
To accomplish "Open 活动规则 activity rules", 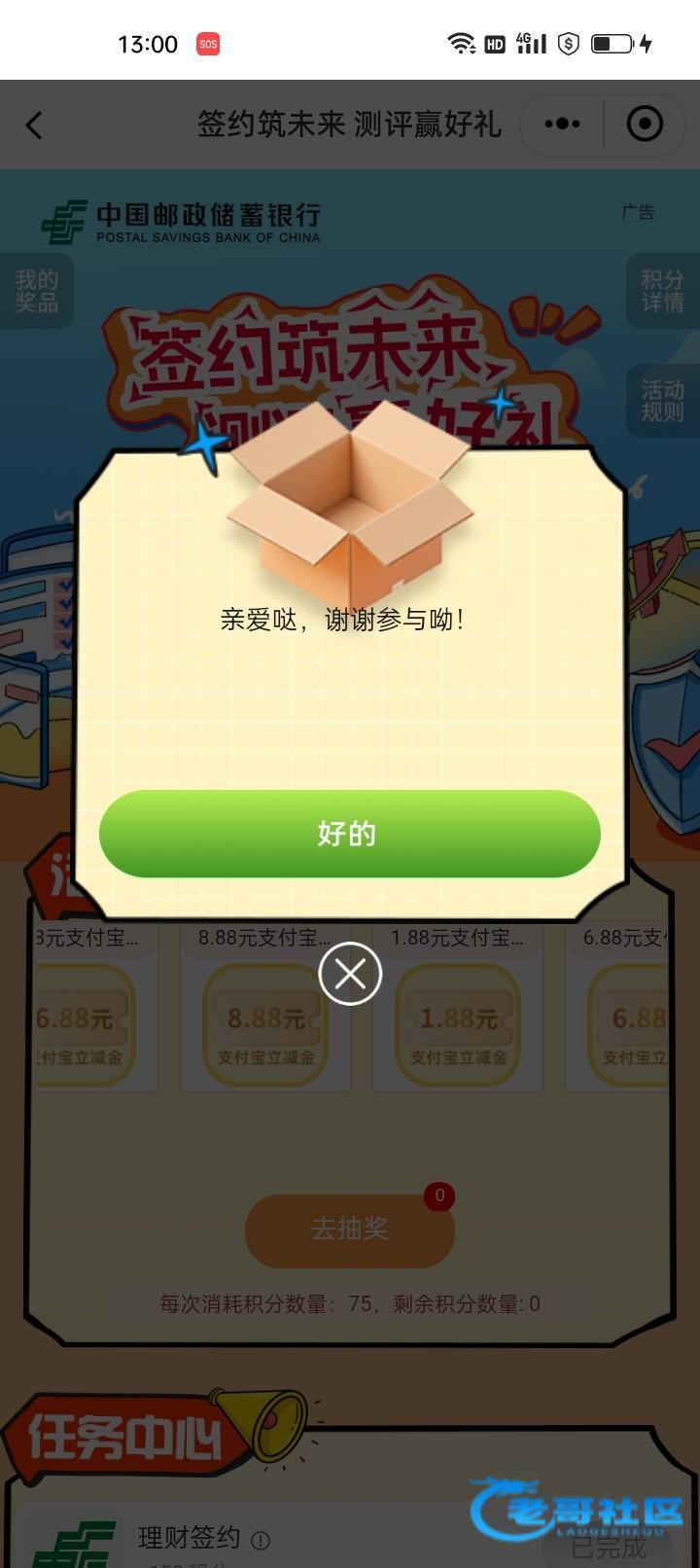I will point(662,401).
